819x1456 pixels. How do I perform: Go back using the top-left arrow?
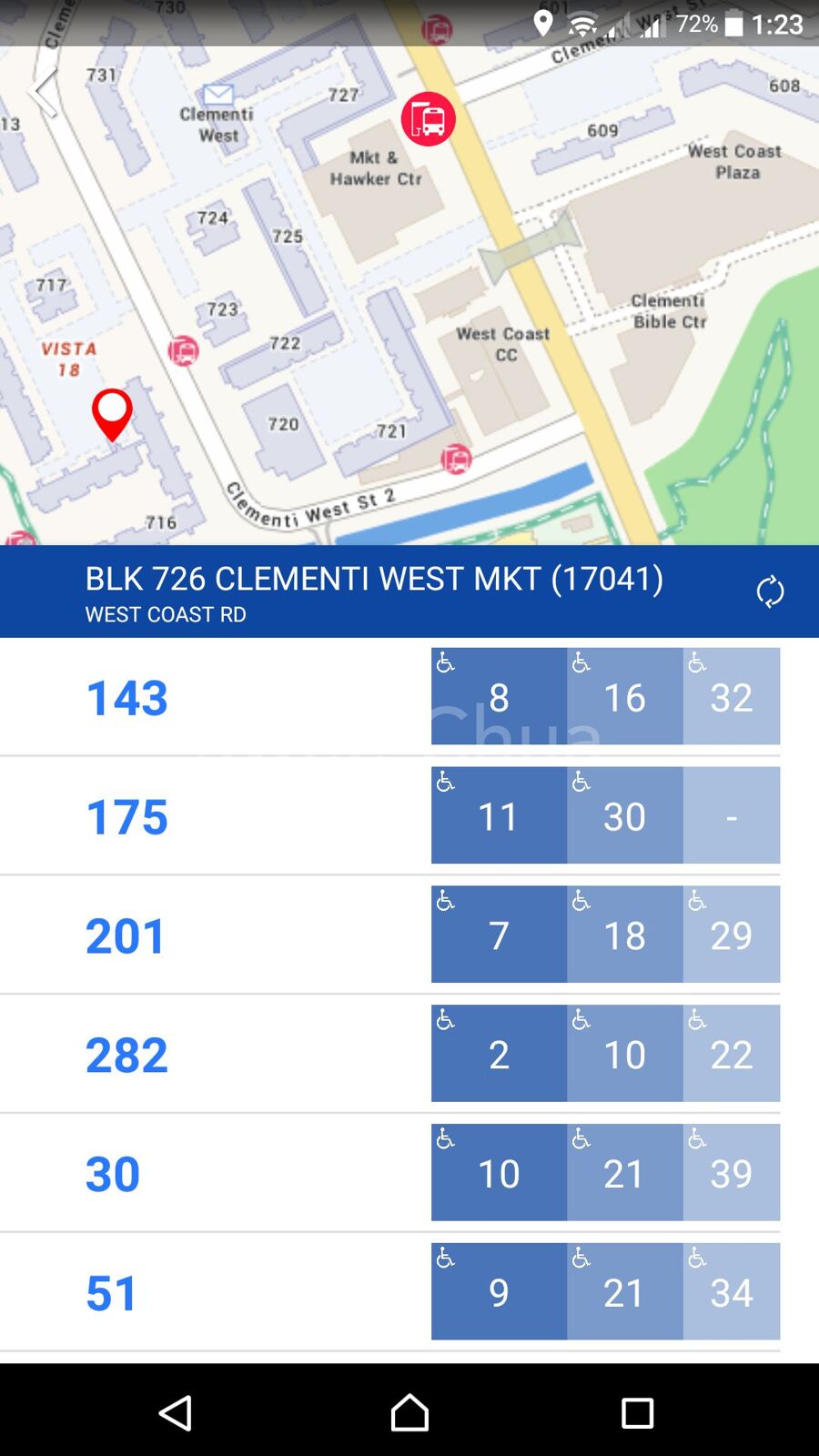(x=43, y=90)
